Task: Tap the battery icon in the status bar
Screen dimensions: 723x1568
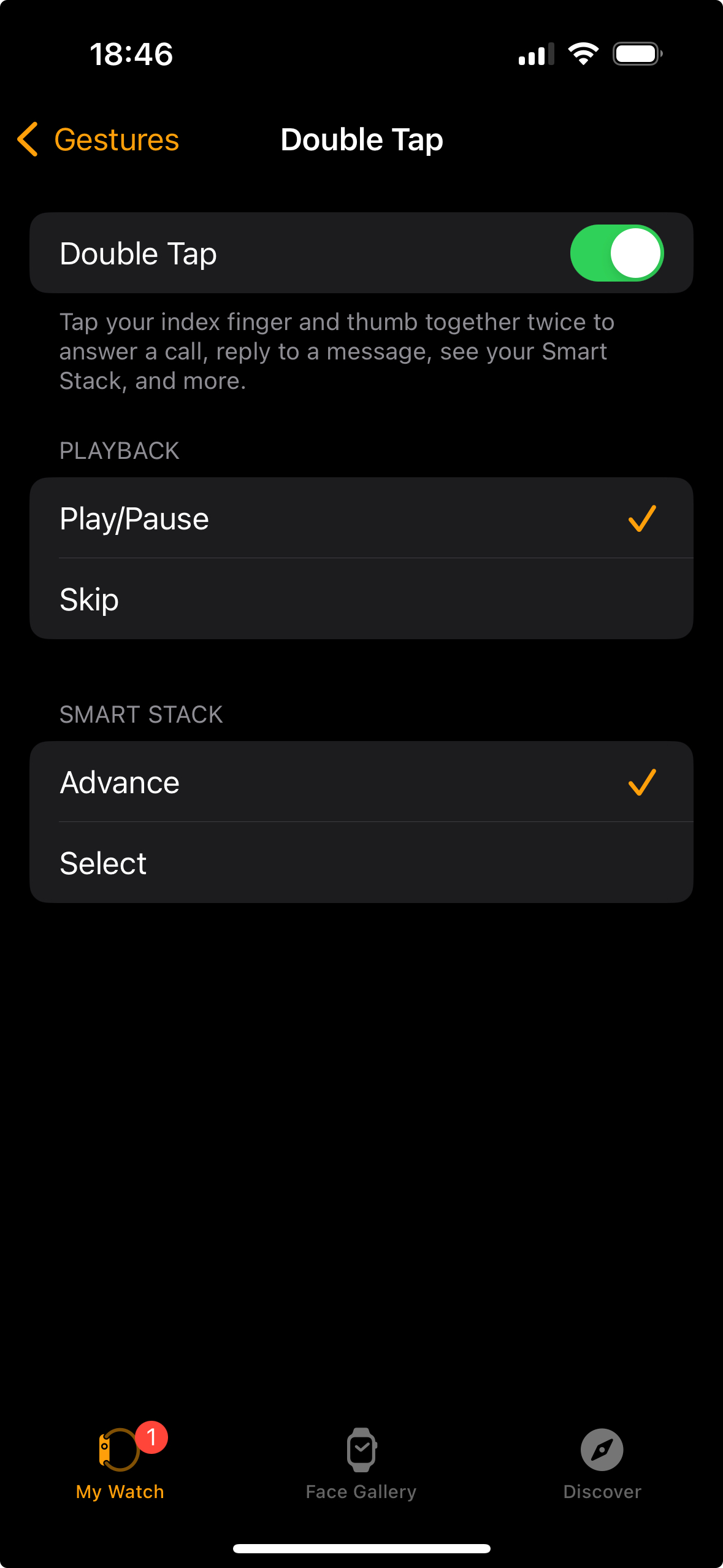Action: (x=637, y=53)
